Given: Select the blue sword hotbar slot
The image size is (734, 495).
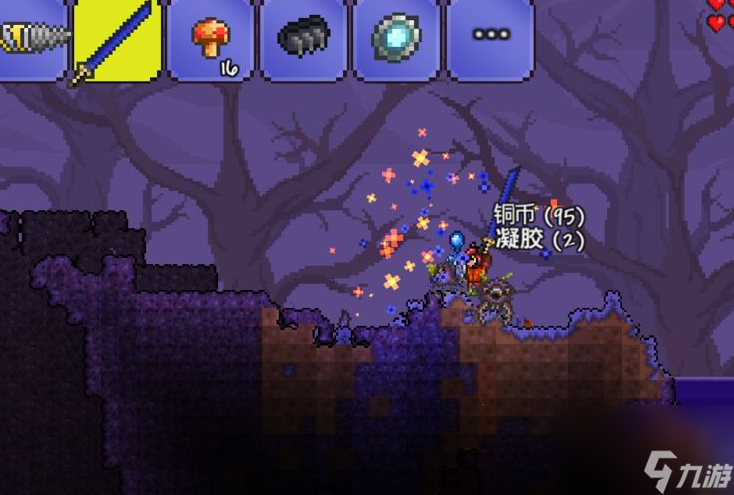Looking at the screenshot, I should coord(116,40).
